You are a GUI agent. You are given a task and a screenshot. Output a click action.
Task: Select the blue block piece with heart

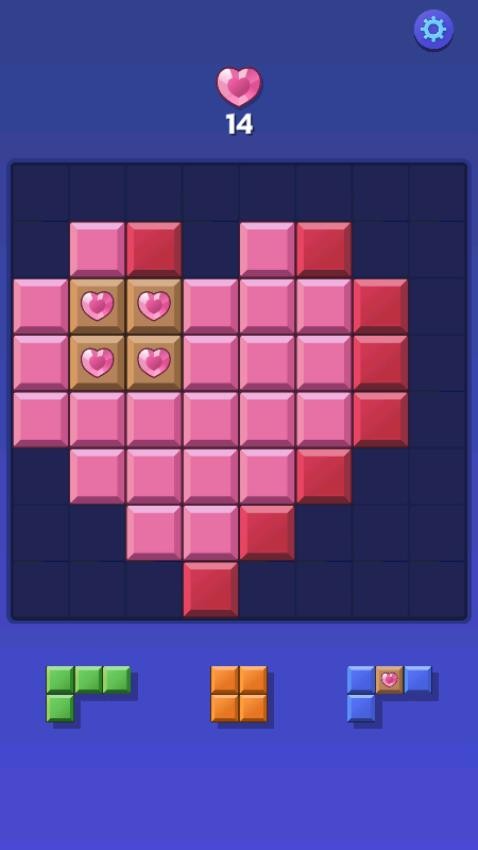pos(390,693)
